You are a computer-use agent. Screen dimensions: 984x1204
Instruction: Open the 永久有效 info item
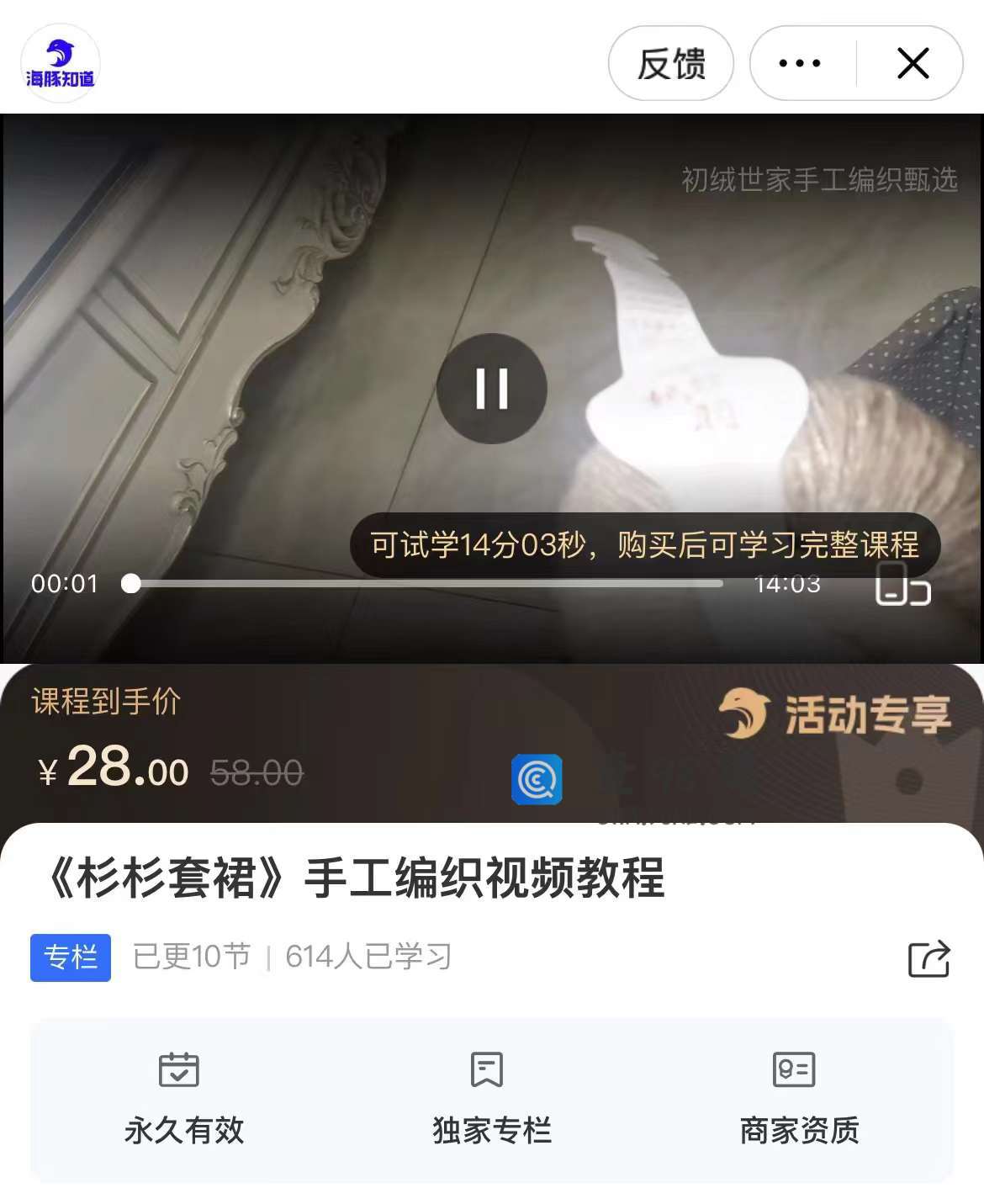click(x=183, y=1099)
